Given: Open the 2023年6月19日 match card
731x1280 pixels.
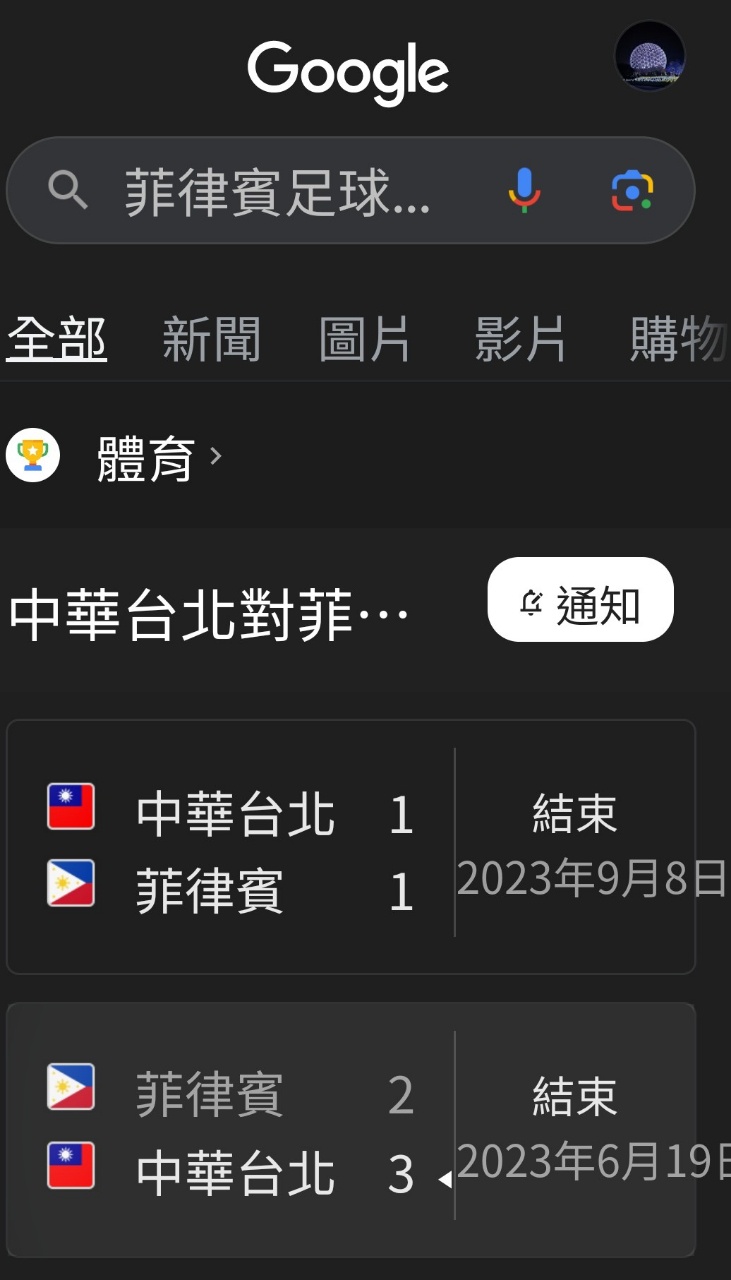Looking at the screenshot, I should tap(350, 1130).
